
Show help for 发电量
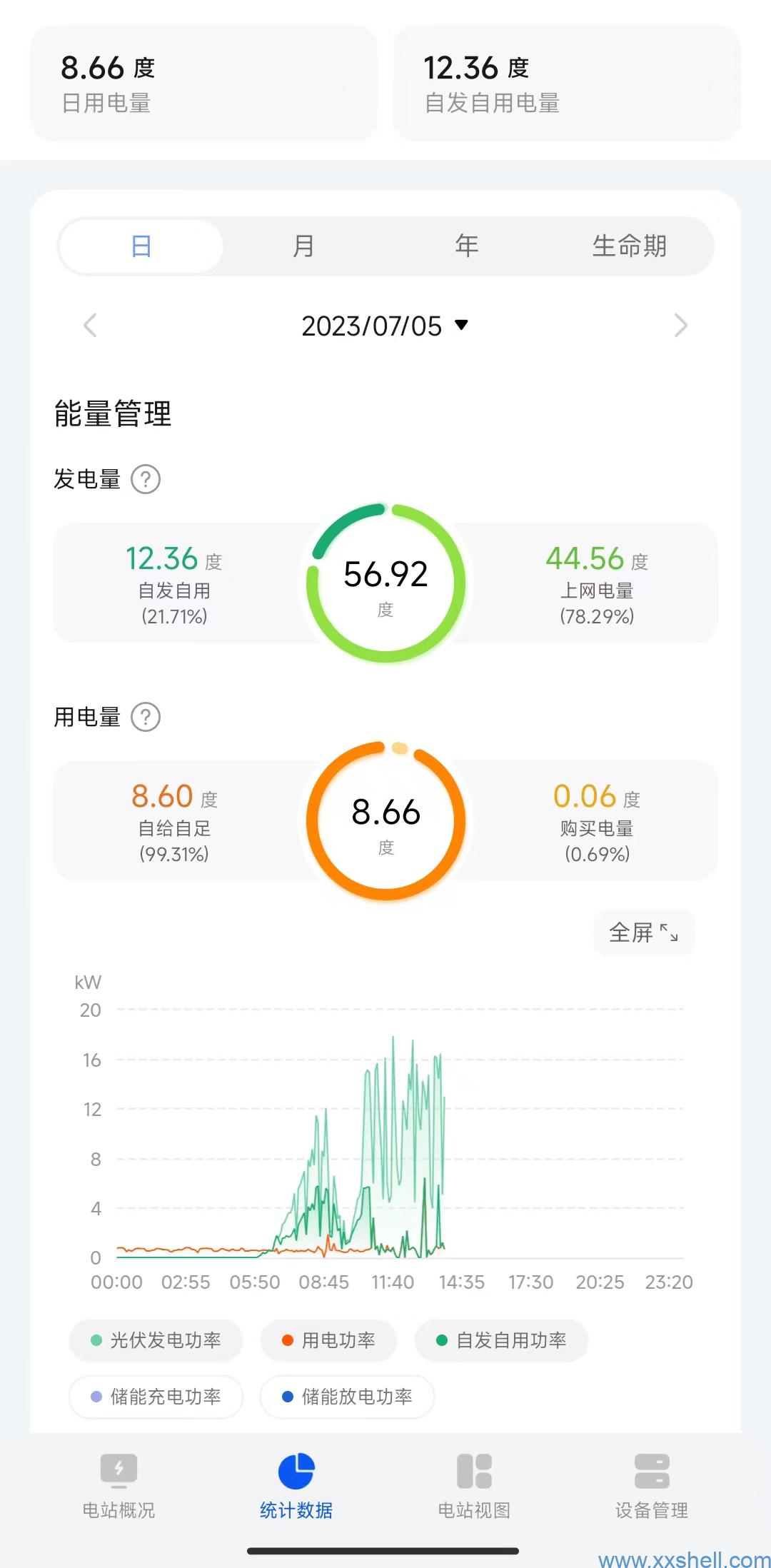click(x=146, y=479)
